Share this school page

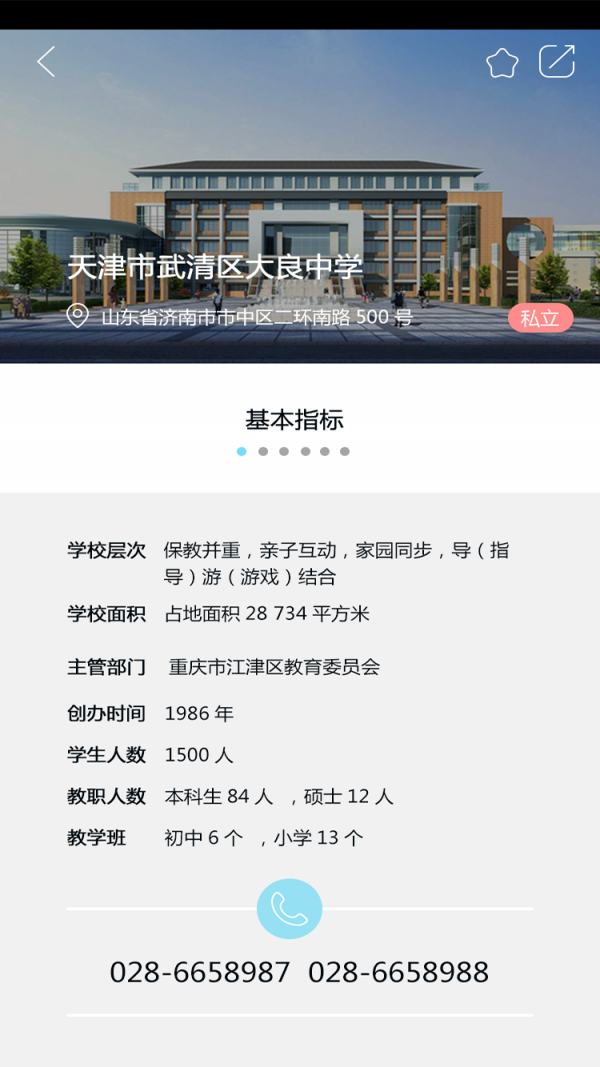557,62
